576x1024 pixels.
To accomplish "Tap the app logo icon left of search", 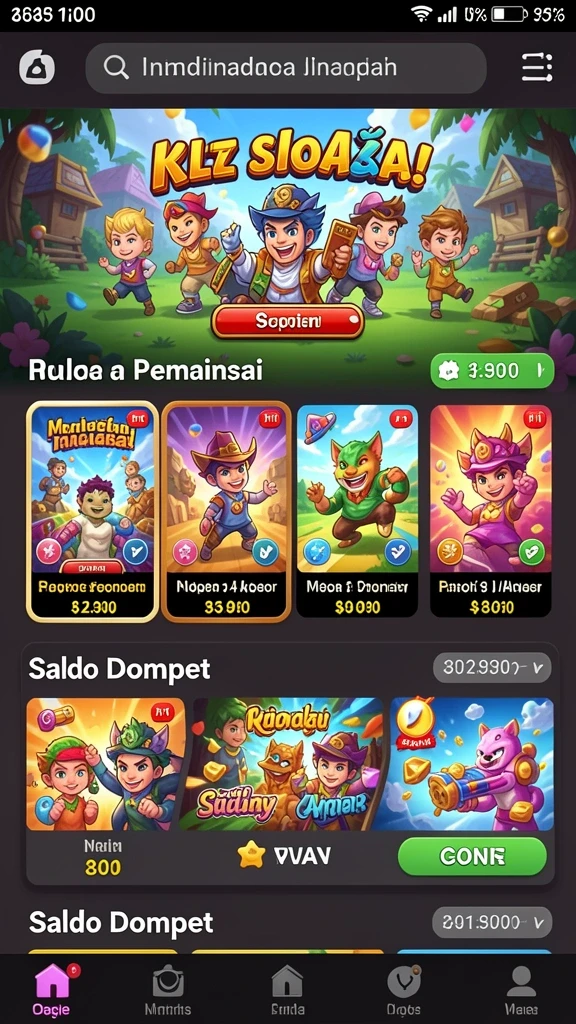I will coord(37,68).
